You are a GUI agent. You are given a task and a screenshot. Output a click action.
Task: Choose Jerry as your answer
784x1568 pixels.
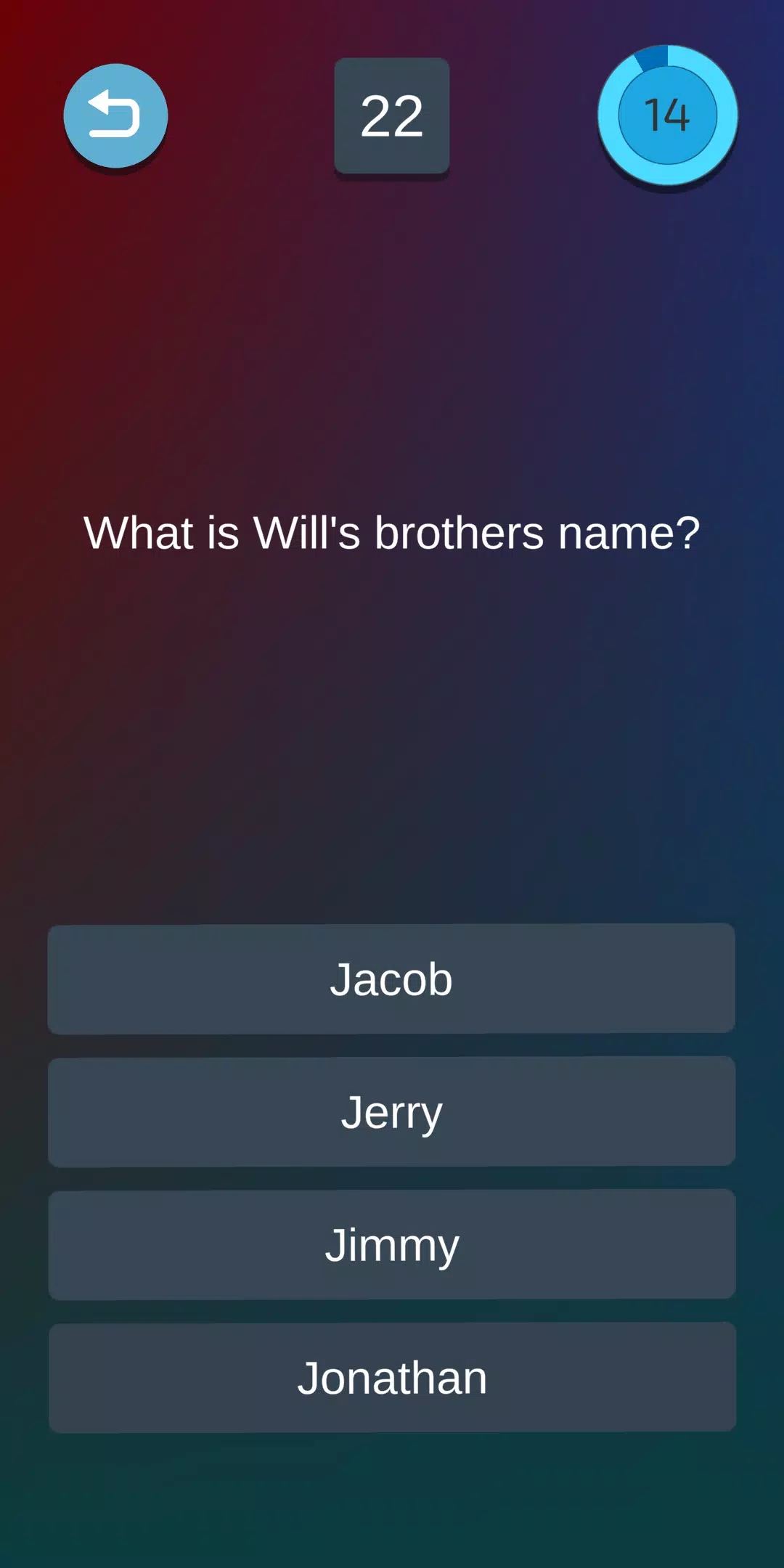tap(392, 1111)
